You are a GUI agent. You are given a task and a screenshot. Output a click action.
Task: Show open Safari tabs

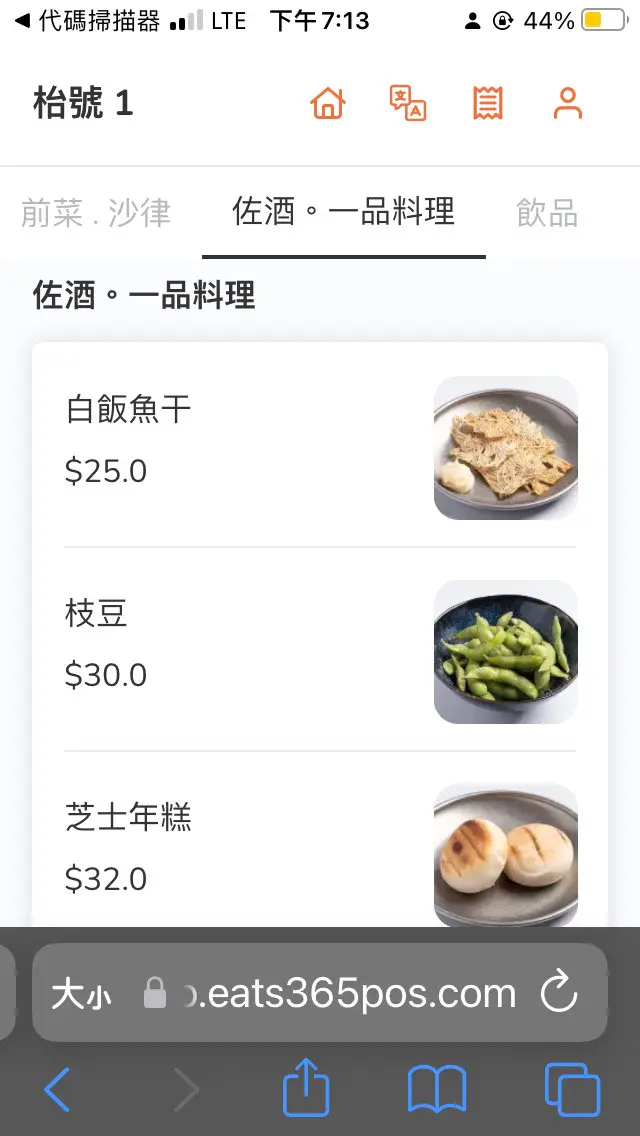coord(572,1089)
